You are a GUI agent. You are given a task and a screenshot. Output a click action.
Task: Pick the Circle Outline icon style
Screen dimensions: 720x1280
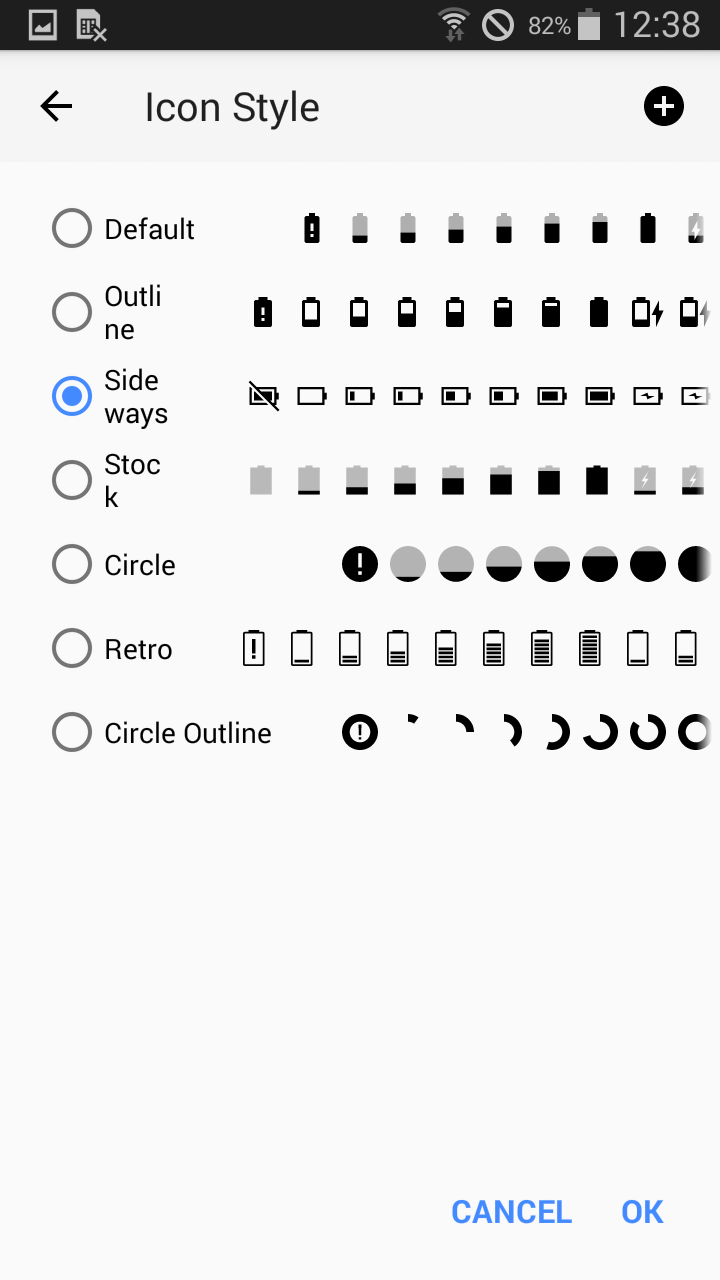[x=72, y=733]
